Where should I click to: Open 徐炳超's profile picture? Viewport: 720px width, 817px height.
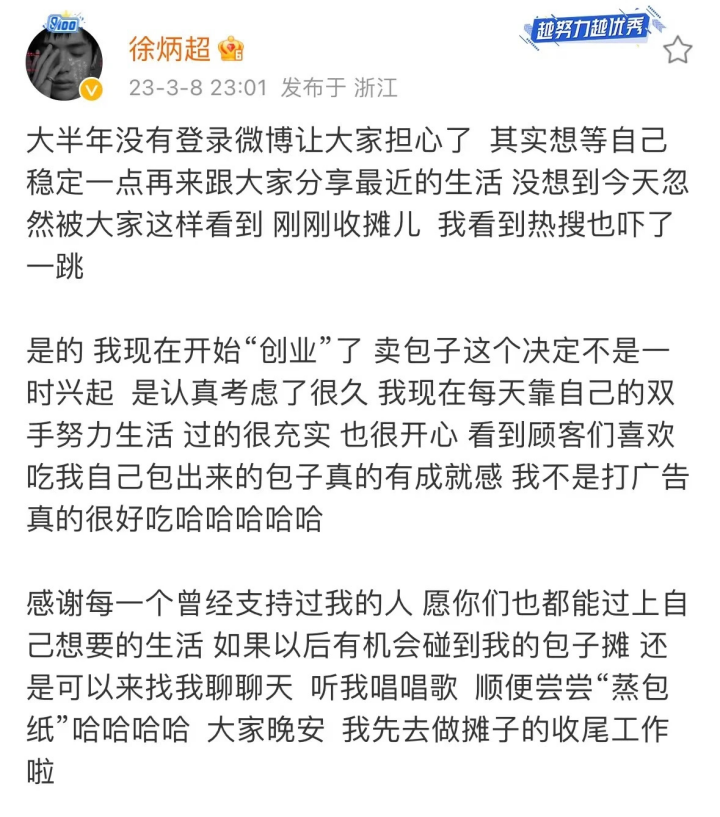click(x=64, y=61)
